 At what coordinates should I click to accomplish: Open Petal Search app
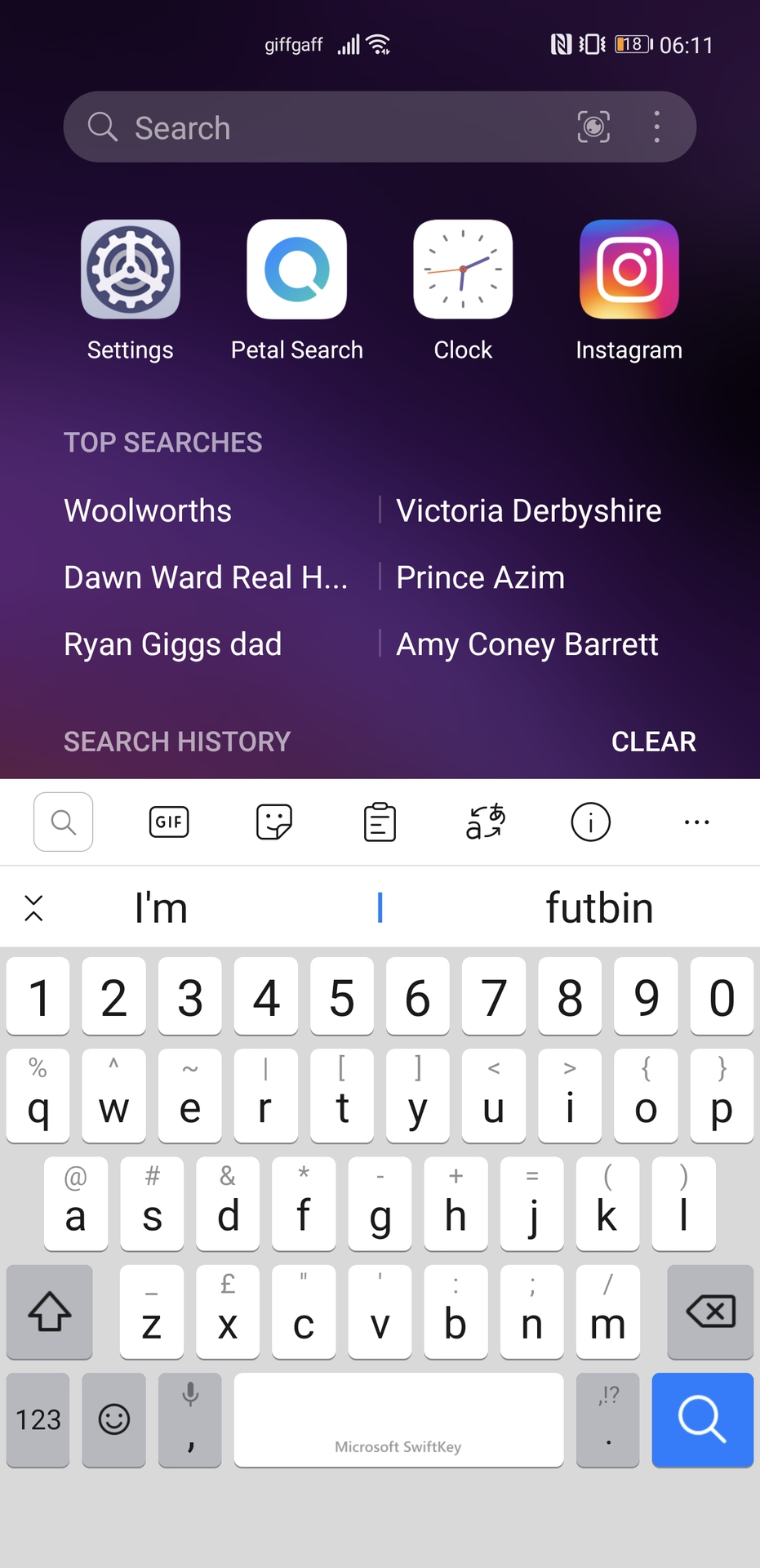pos(297,270)
